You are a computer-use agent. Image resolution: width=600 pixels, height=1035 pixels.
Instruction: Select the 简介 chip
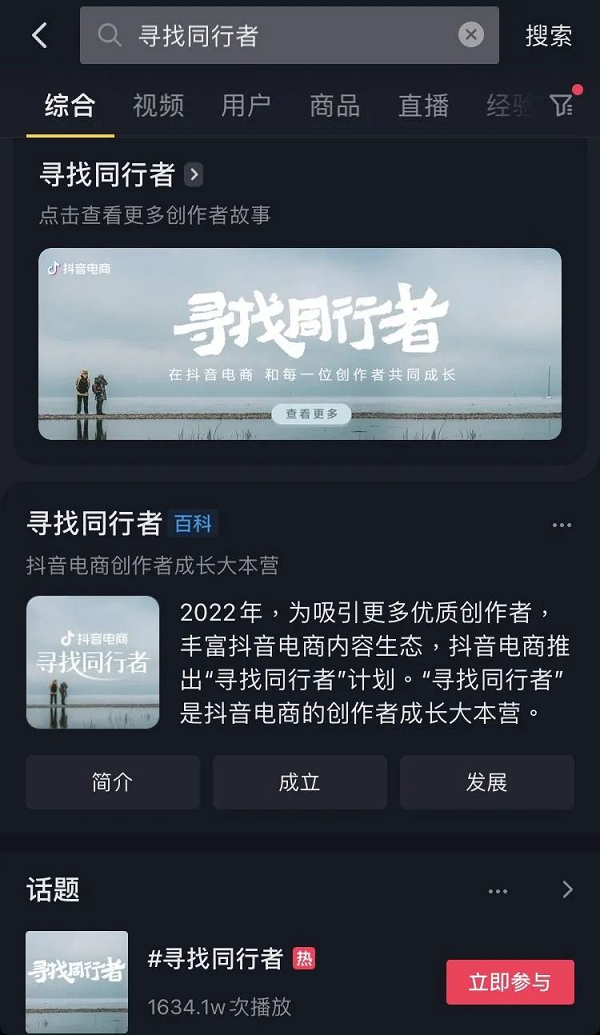(112, 782)
